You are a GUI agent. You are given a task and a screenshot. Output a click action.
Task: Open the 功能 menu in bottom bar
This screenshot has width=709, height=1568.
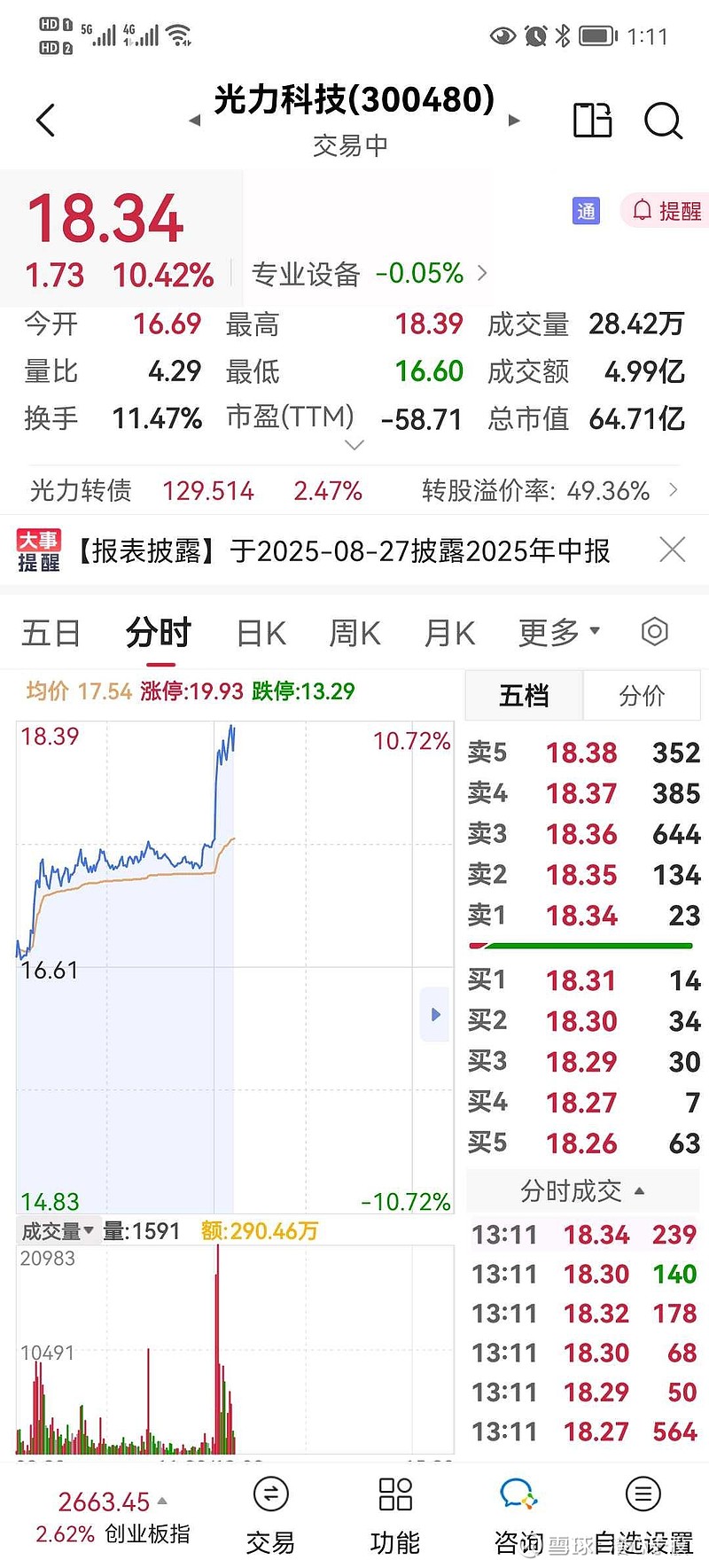tap(394, 1516)
